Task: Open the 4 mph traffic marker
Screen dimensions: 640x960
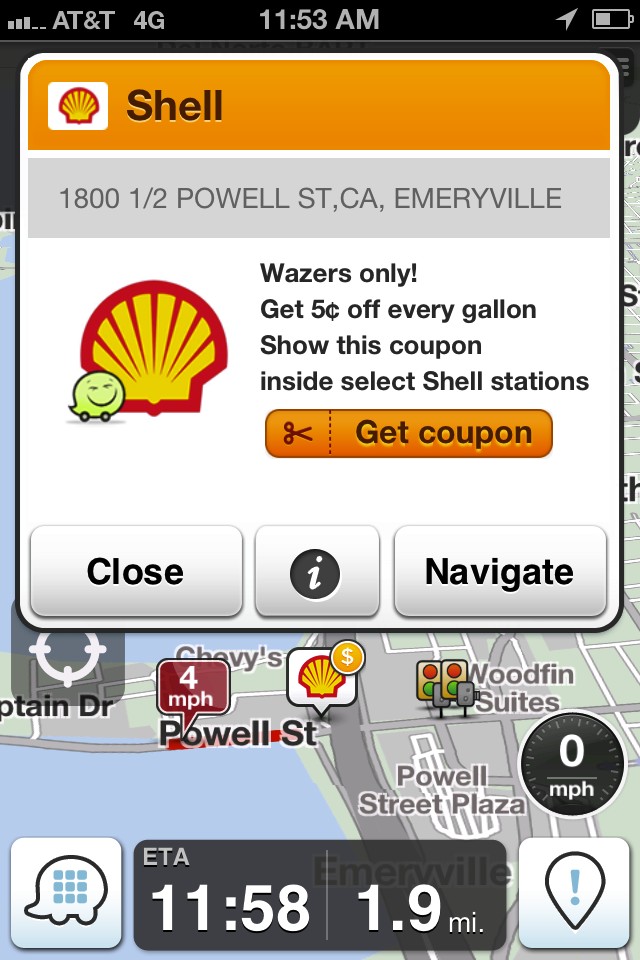Action: point(192,687)
